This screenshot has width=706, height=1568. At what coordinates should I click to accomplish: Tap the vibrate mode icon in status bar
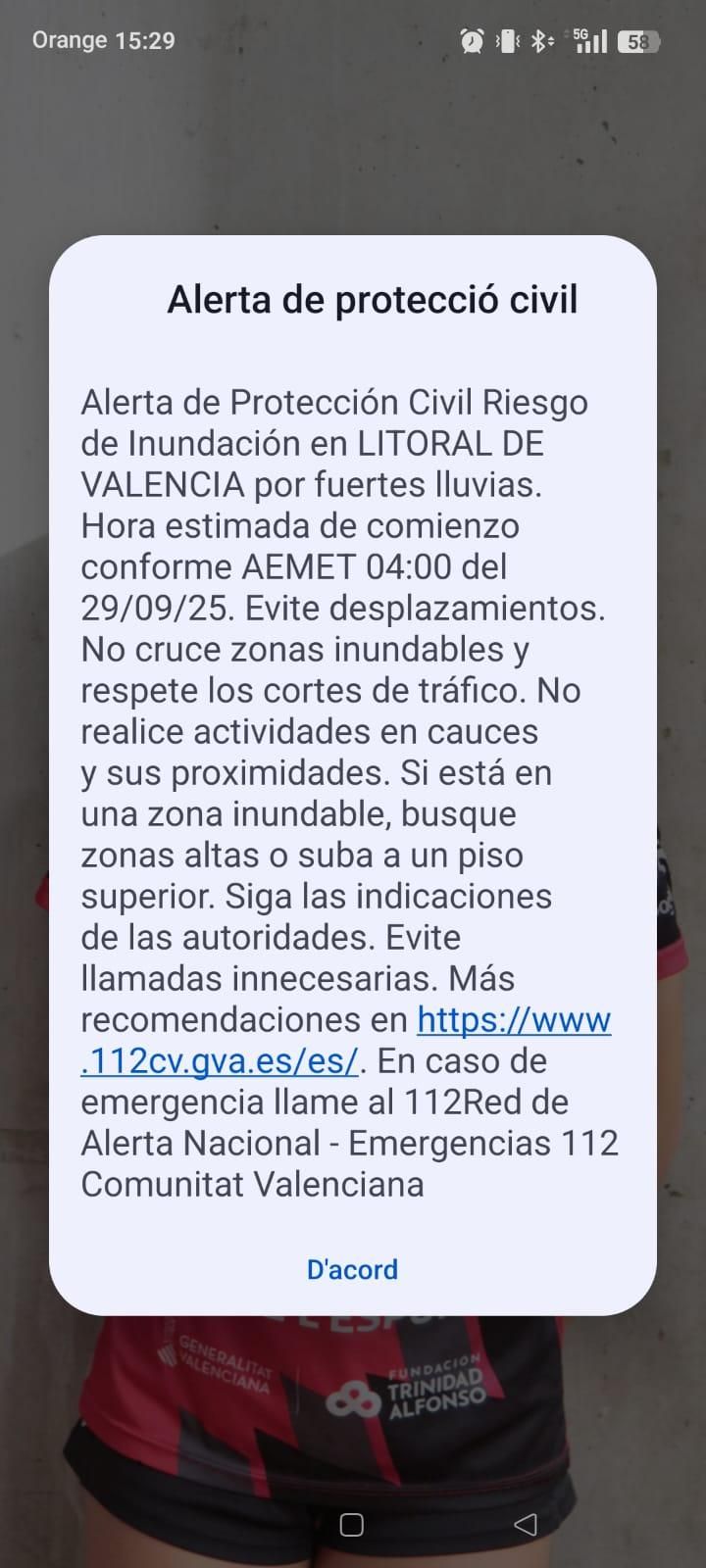506,41
